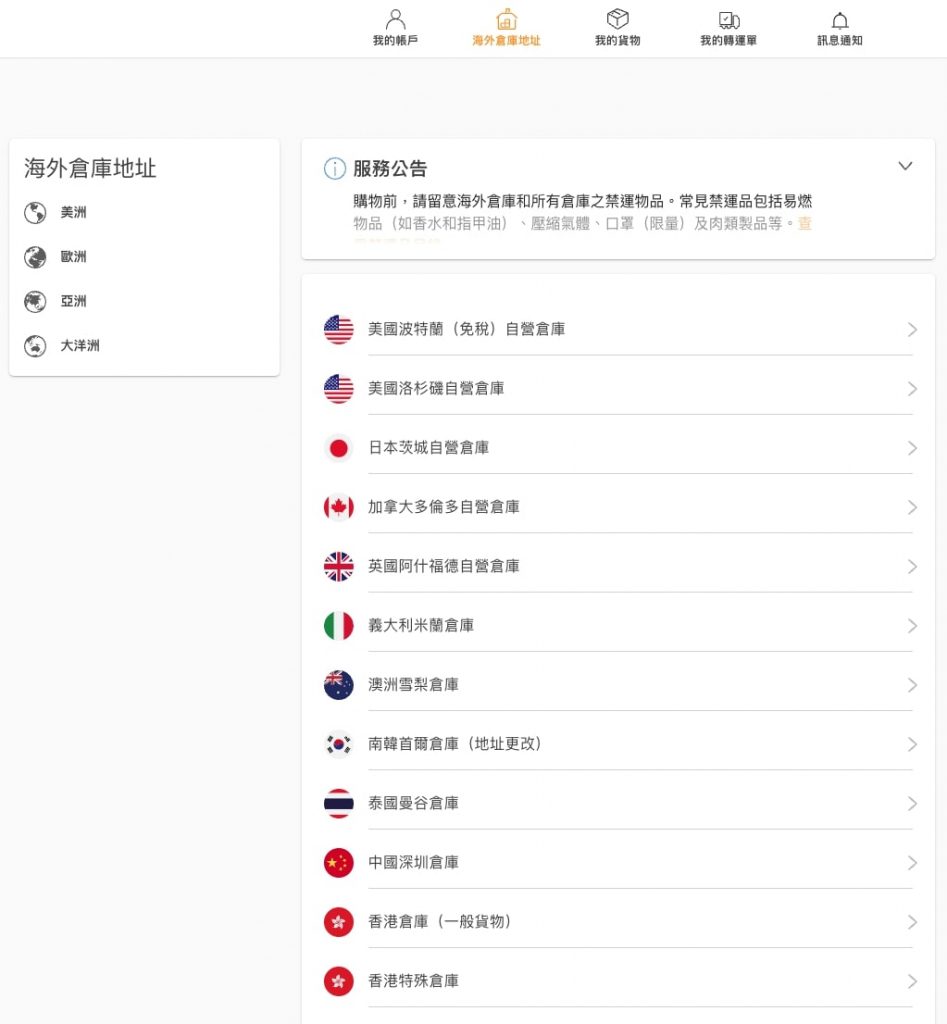
Task: Open 義大利米蘭倉庫 address
Action: 618,625
